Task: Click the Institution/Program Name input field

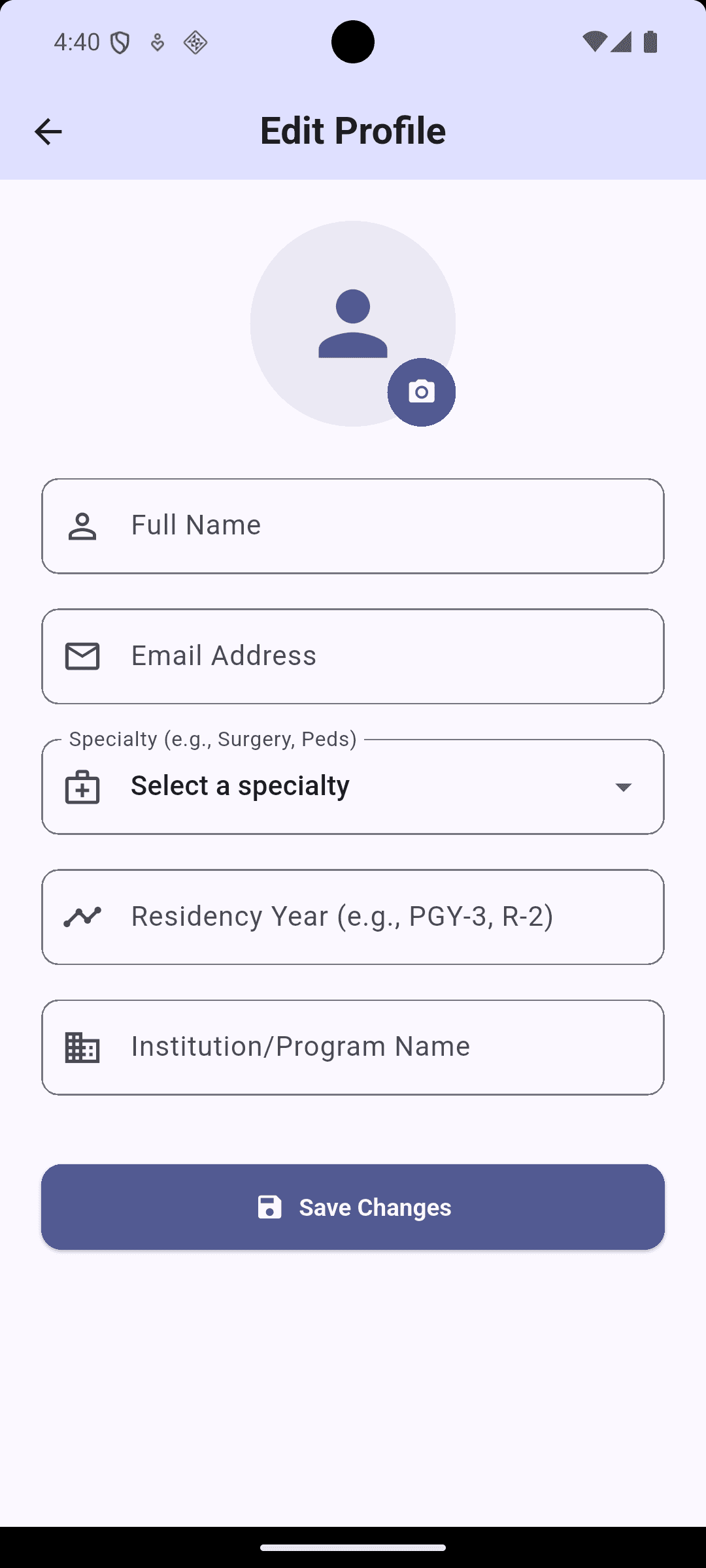Action: (x=353, y=1047)
